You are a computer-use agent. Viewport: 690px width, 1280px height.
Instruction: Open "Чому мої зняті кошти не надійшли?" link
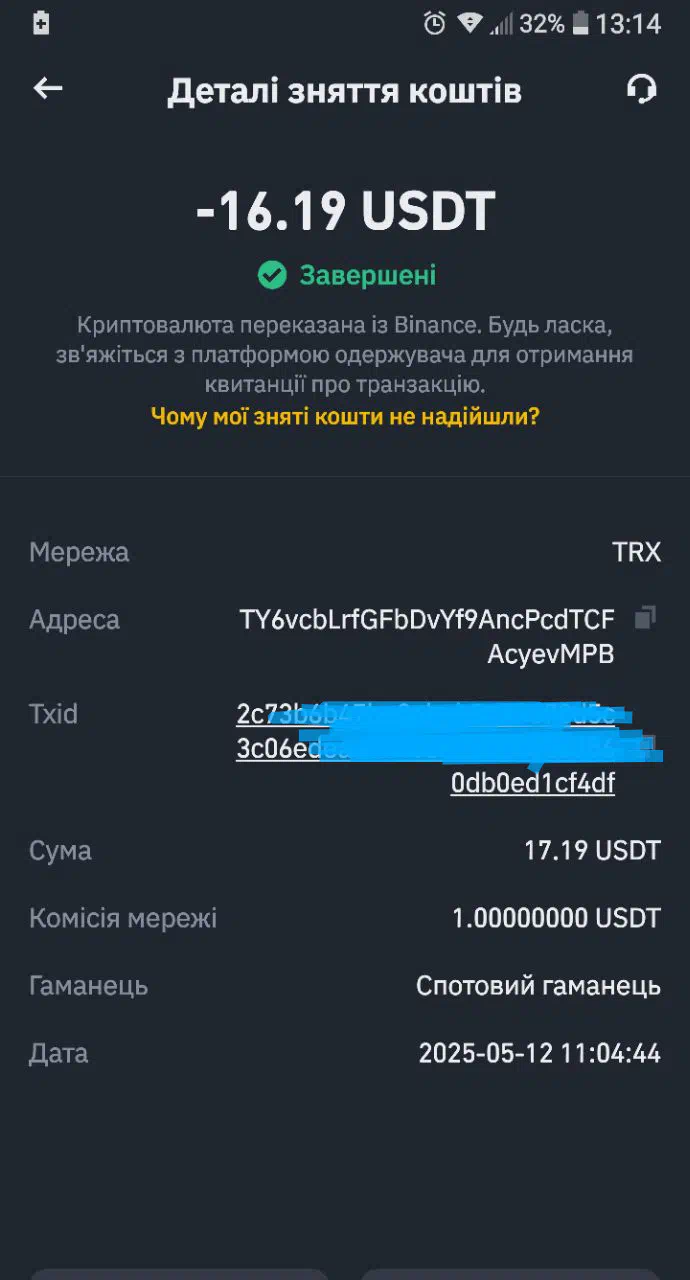tap(345, 416)
